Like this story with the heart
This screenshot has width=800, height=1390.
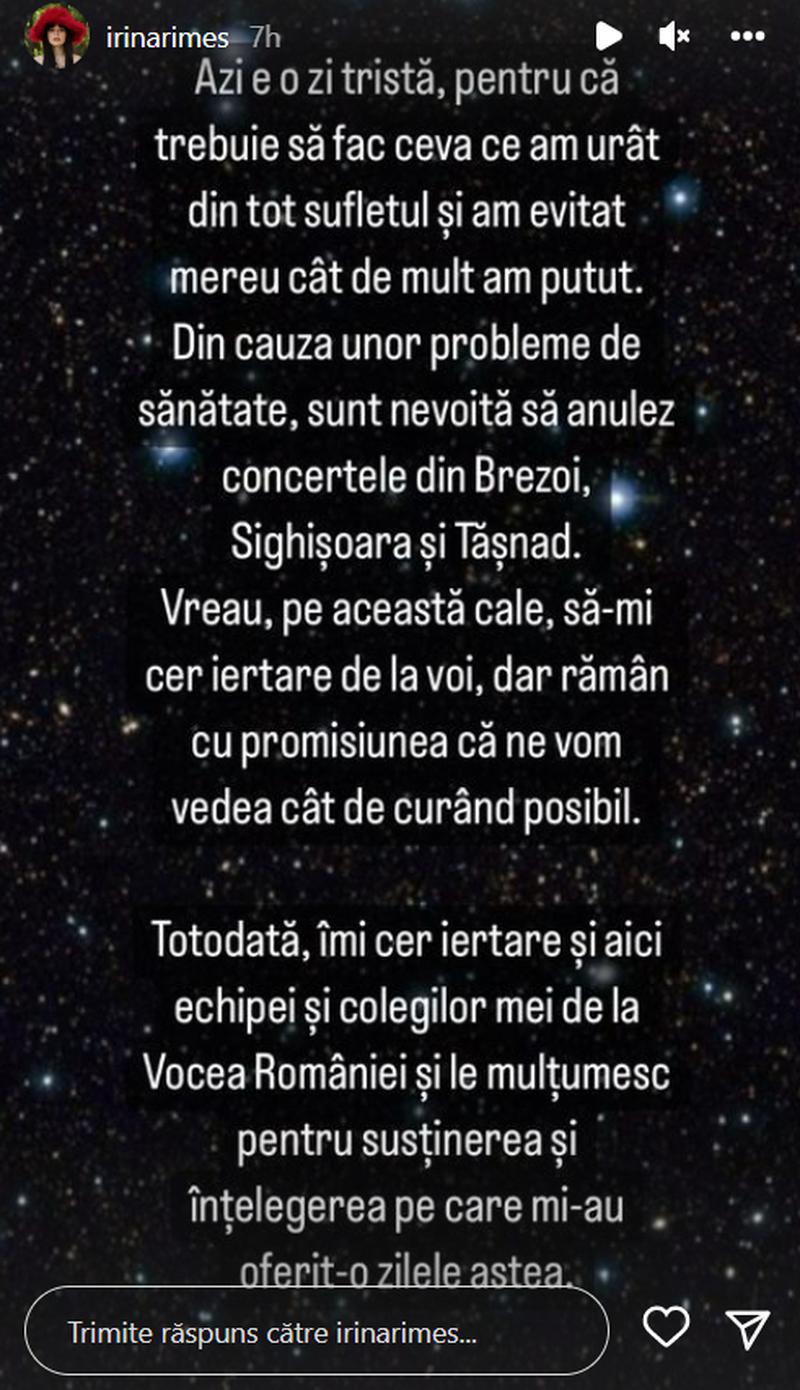[x=666, y=1327]
